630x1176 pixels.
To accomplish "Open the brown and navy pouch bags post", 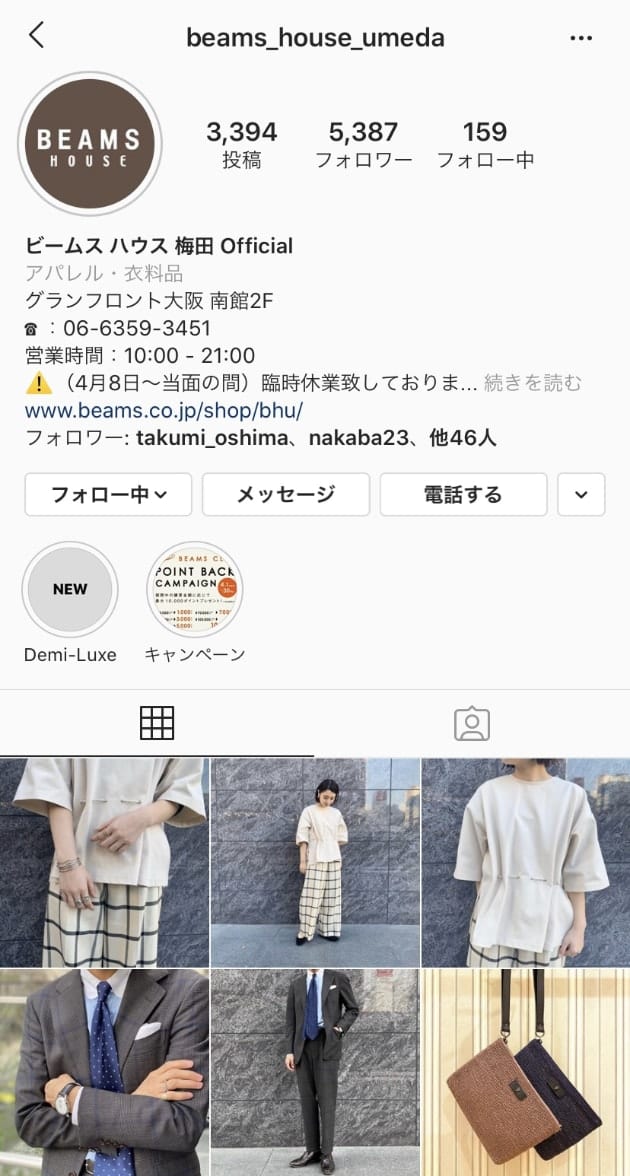I will pos(525,1072).
